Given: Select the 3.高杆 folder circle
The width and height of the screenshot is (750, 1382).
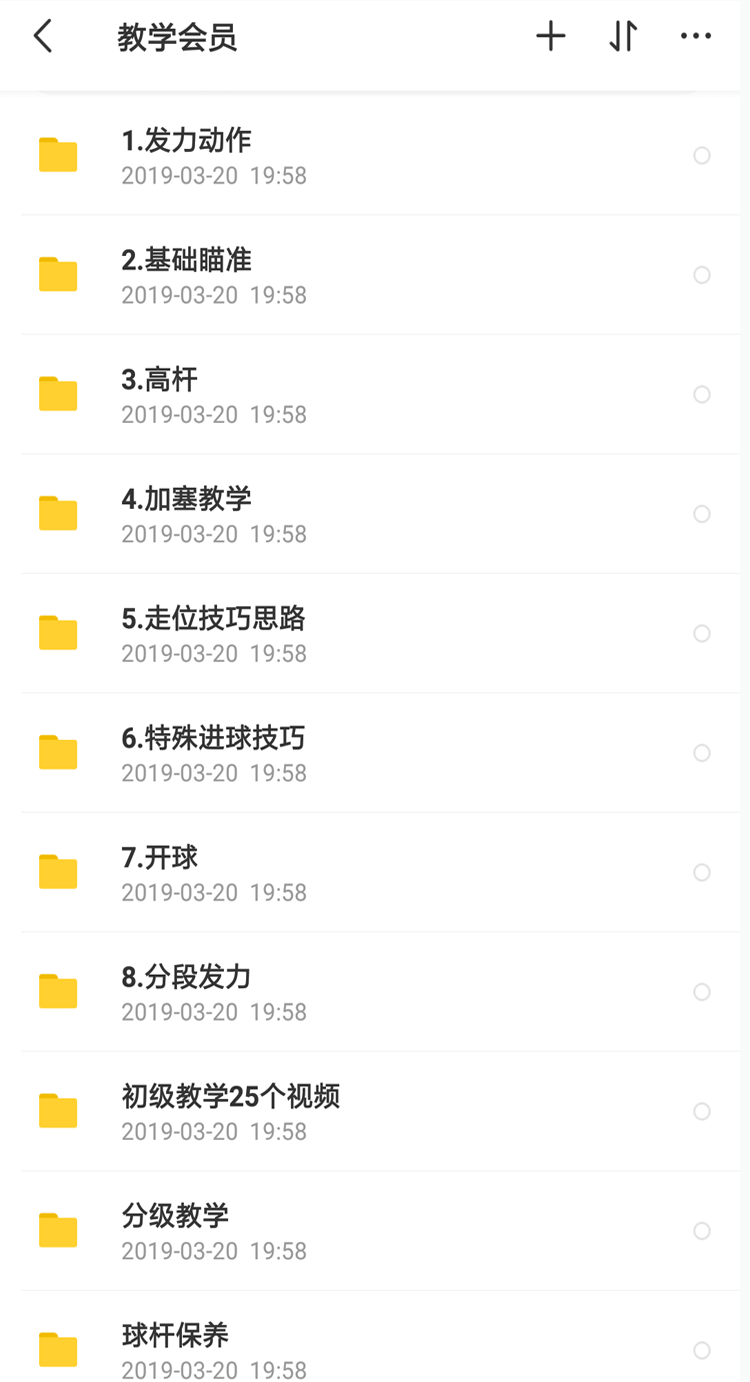Looking at the screenshot, I should point(702,395).
